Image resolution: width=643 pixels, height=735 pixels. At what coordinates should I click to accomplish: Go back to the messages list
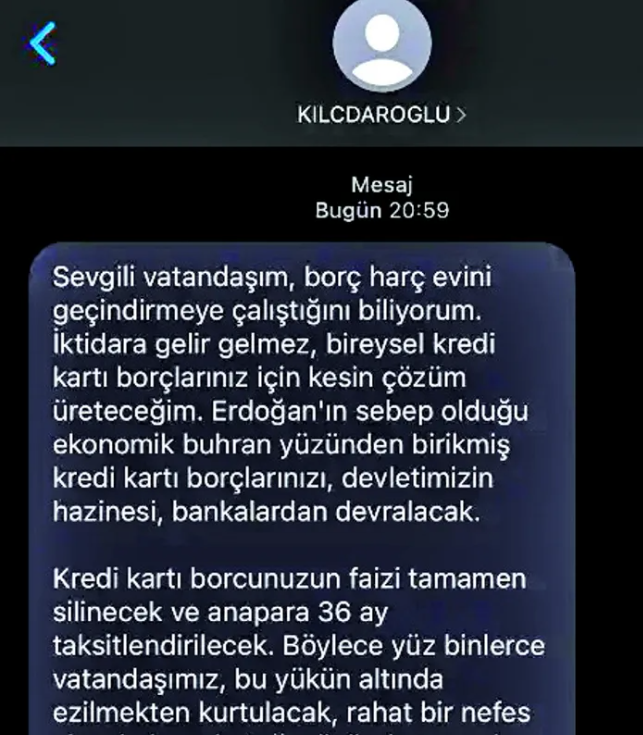click(x=43, y=45)
